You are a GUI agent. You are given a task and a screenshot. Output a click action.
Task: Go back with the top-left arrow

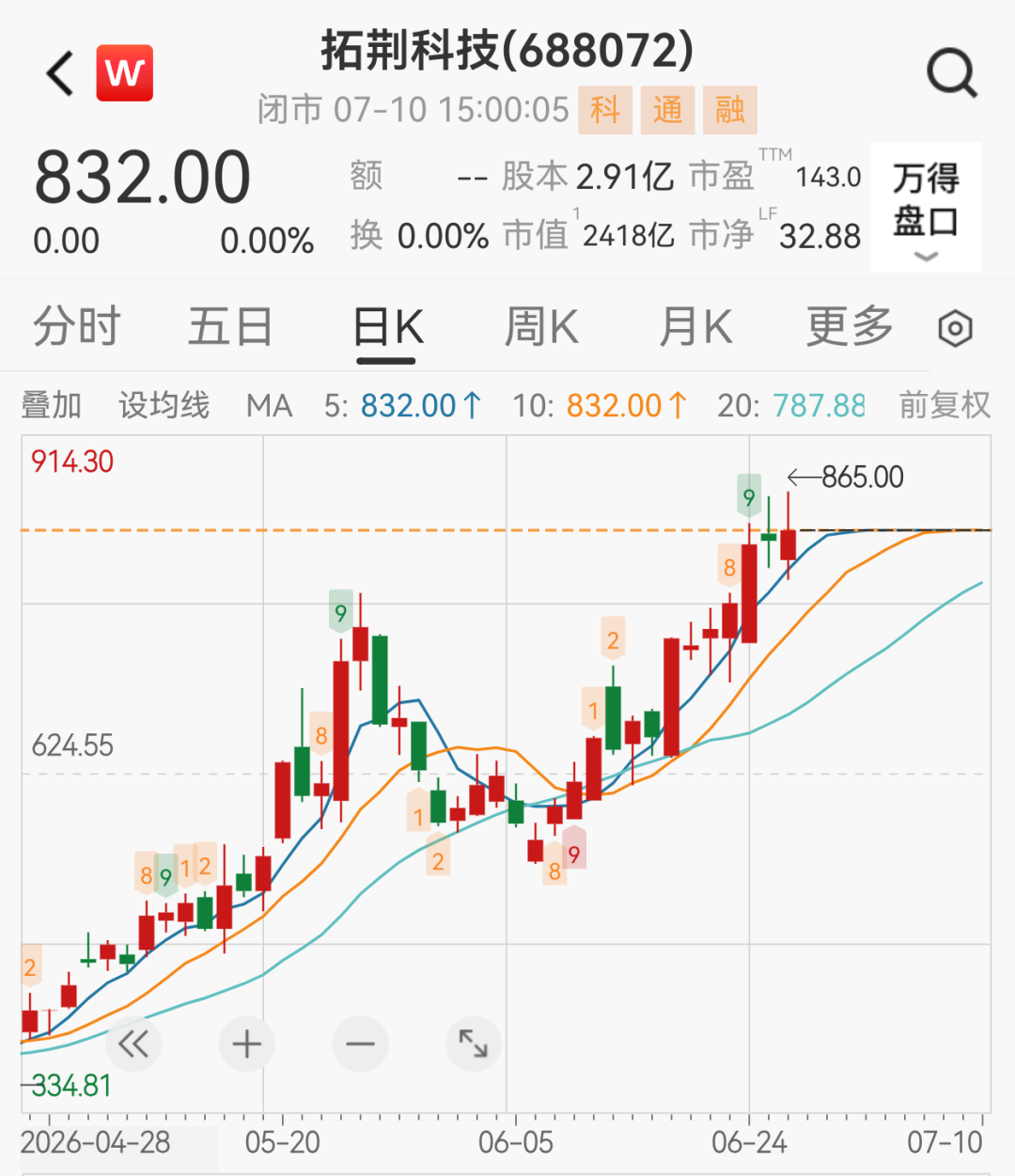61,73
